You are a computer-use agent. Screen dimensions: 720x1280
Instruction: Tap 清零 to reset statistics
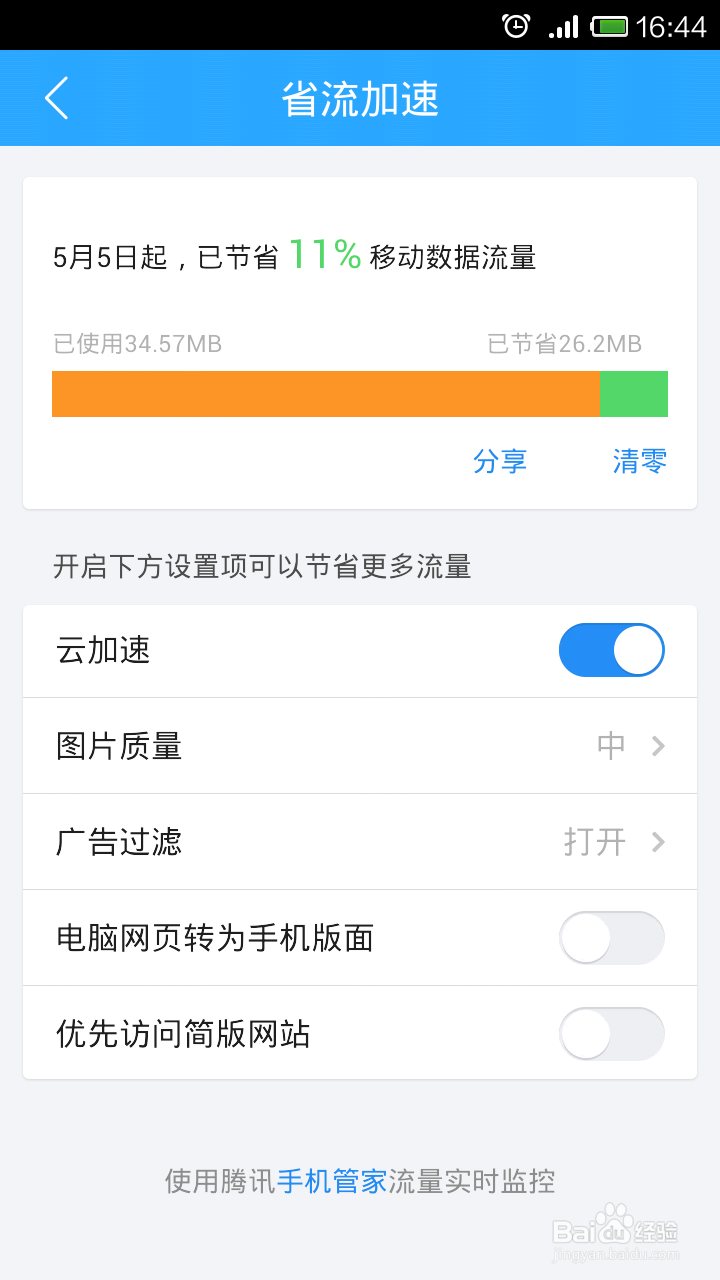(x=640, y=462)
